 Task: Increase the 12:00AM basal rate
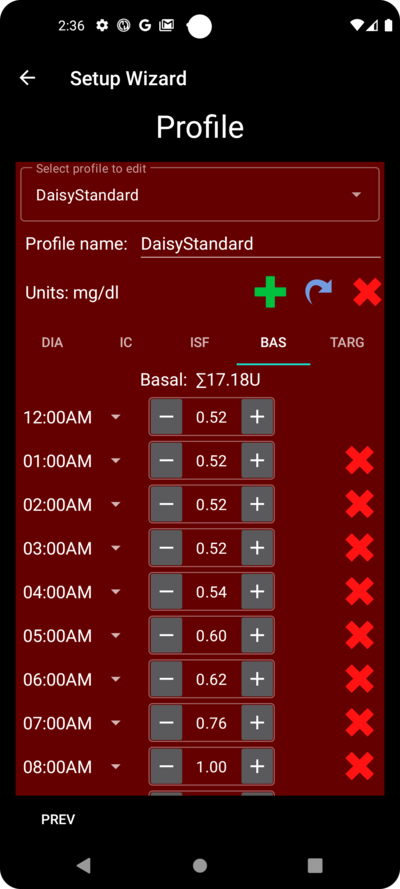click(257, 417)
